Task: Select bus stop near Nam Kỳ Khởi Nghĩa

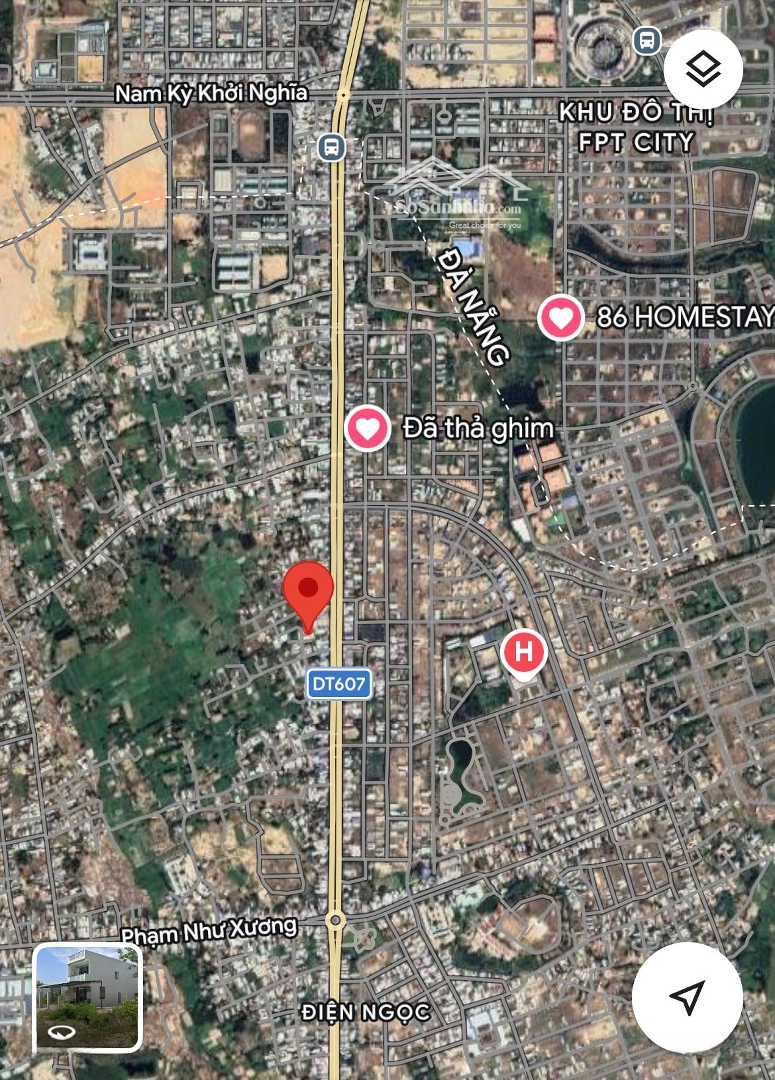Action: (x=331, y=148)
